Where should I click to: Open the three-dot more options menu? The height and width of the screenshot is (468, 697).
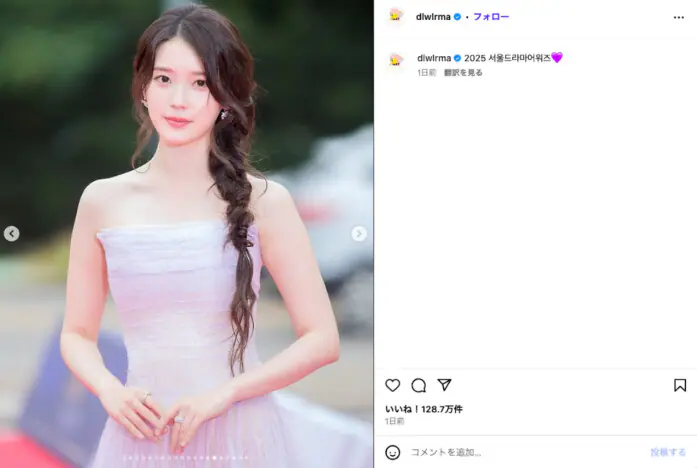(x=679, y=17)
